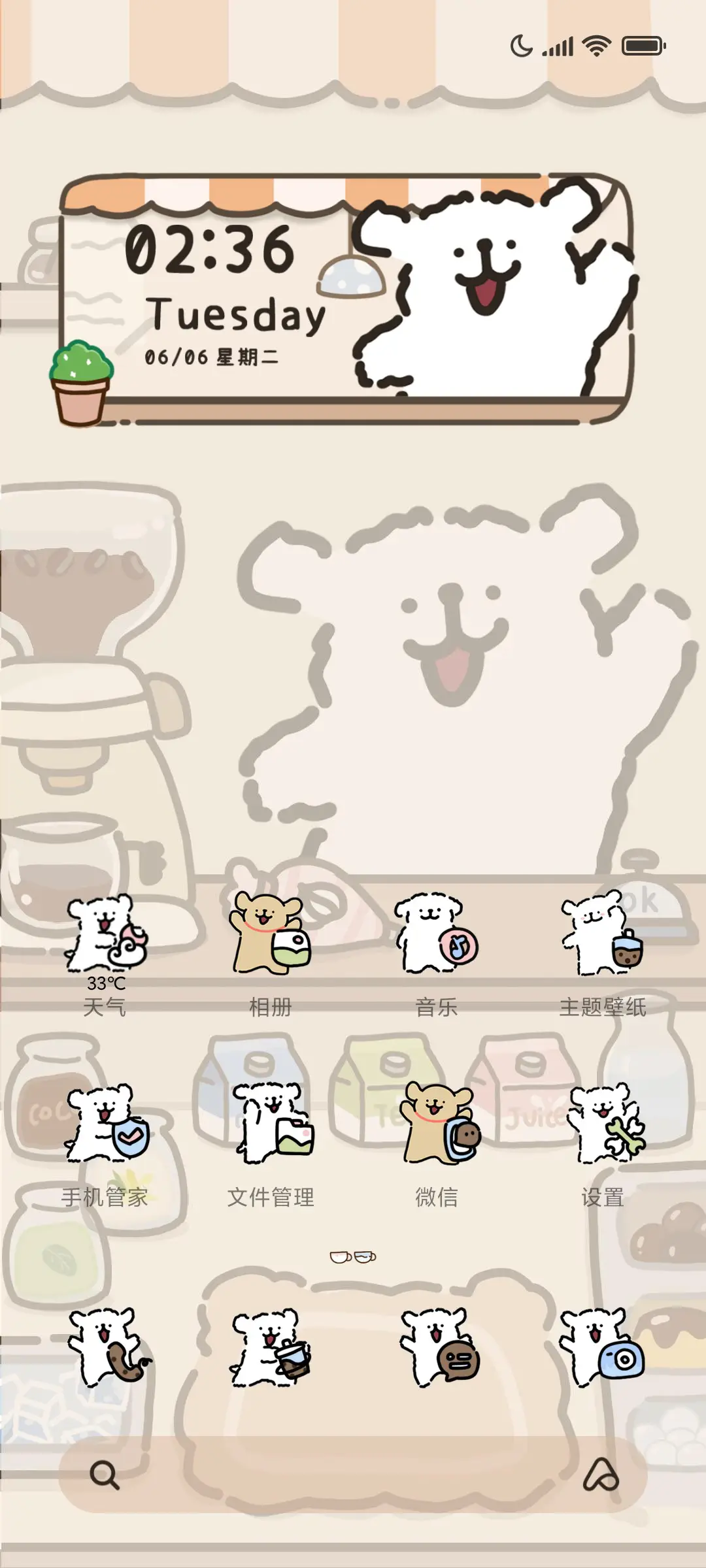Image resolution: width=706 pixels, height=1568 pixels.
Task: Open the 音乐 music app
Action: (436, 935)
